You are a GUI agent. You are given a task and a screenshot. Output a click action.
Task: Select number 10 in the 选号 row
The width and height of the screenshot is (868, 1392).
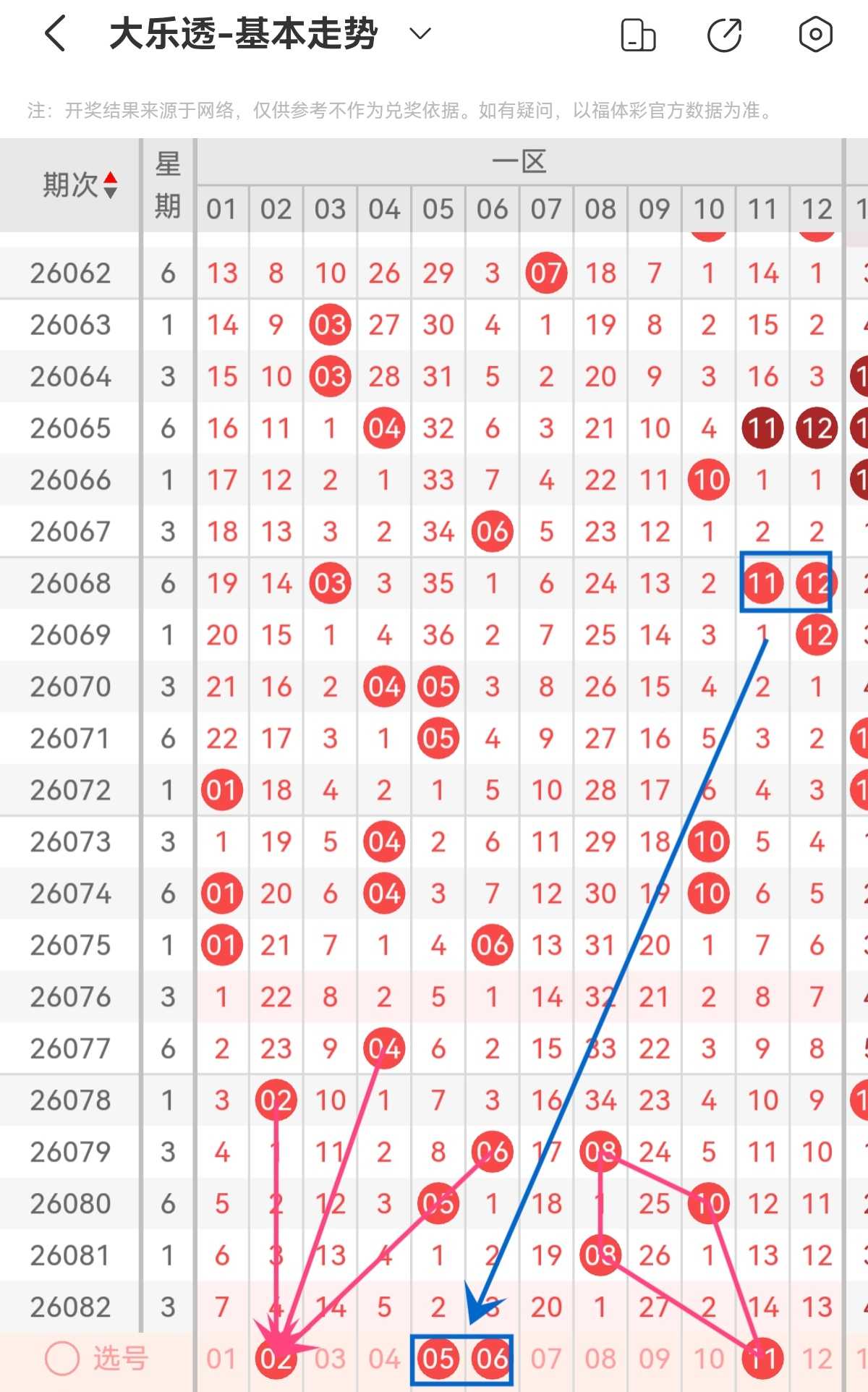[709, 1359]
